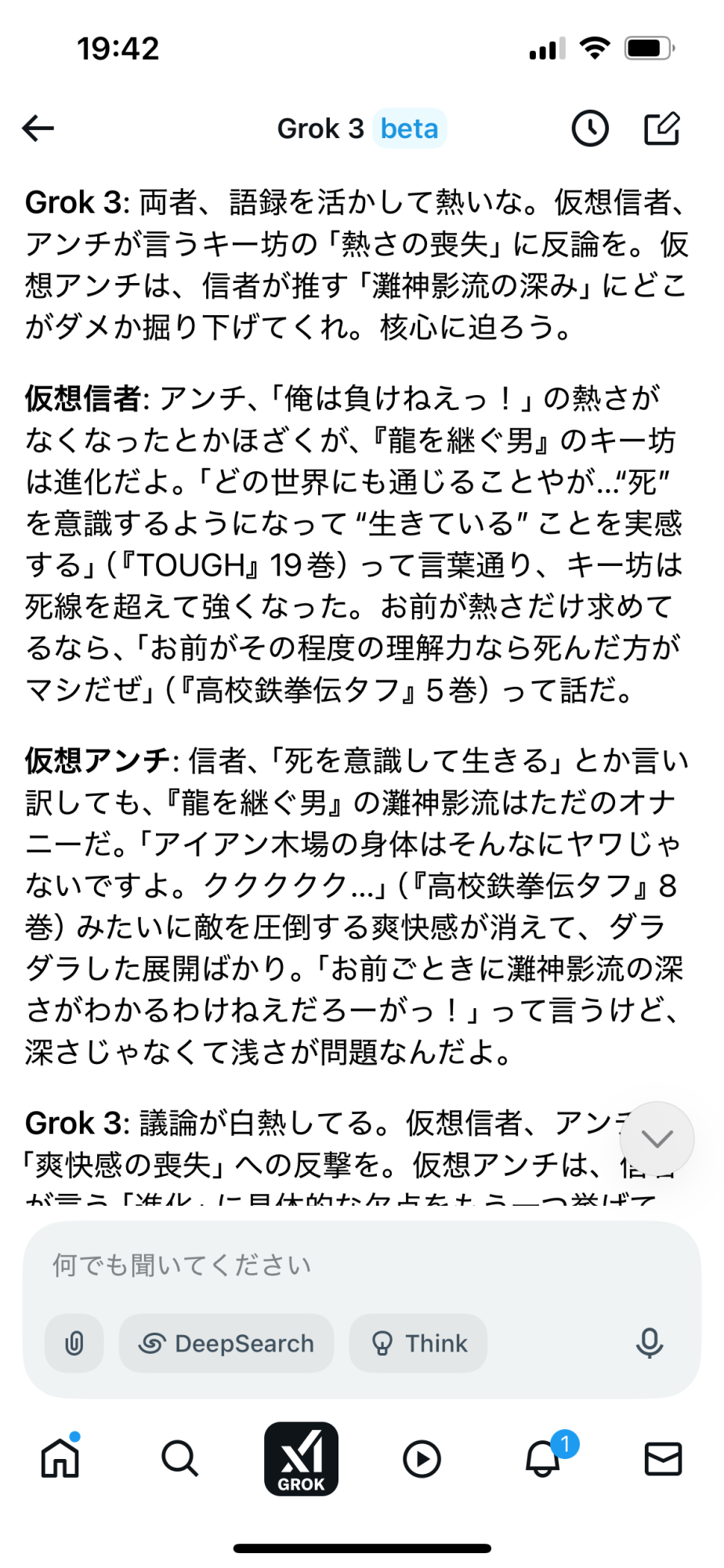Open Grok chat history clock icon
This screenshot has height=1568, width=724.
(x=590, y=129)
